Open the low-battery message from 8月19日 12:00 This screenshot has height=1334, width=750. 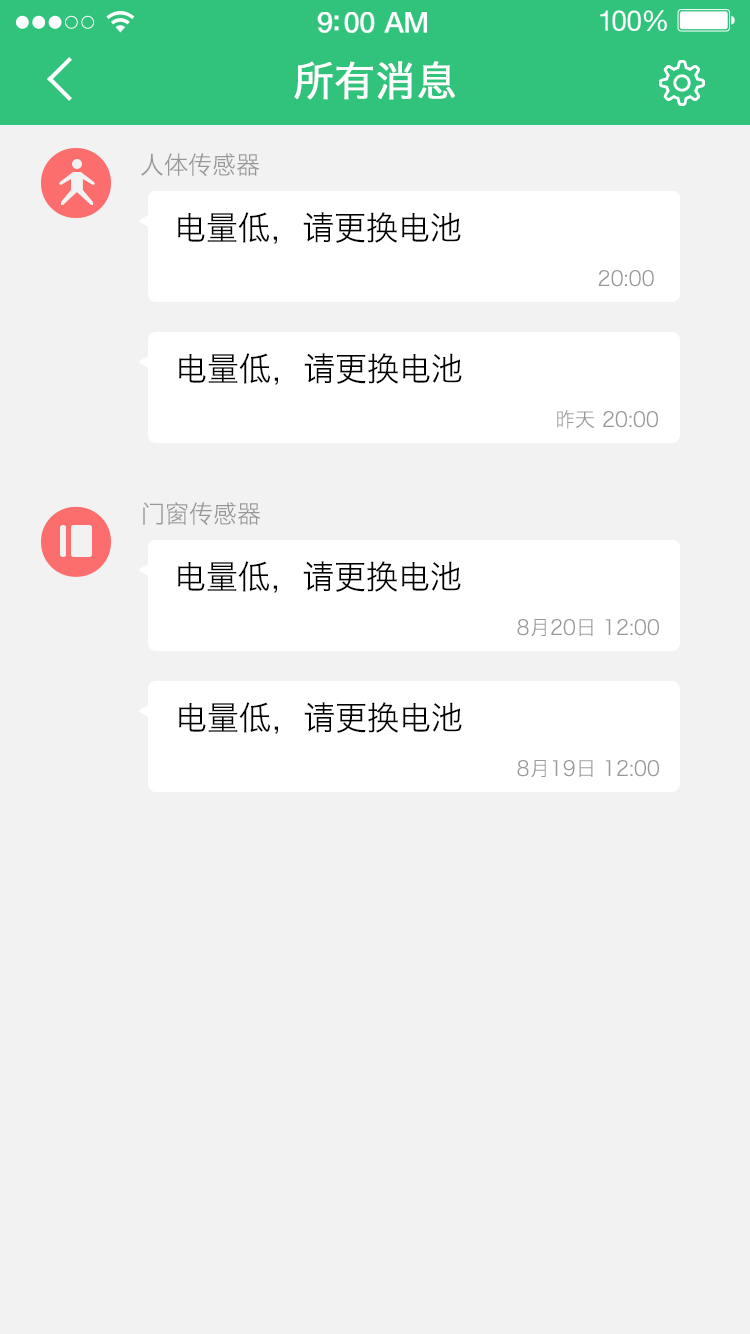(x=413, y=736)
